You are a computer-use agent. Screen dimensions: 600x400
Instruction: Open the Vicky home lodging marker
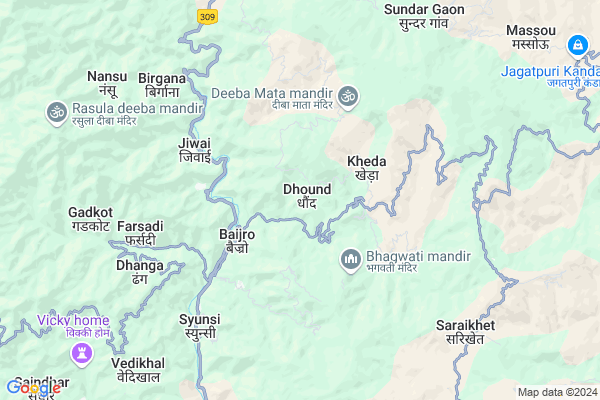pos(84,352)
